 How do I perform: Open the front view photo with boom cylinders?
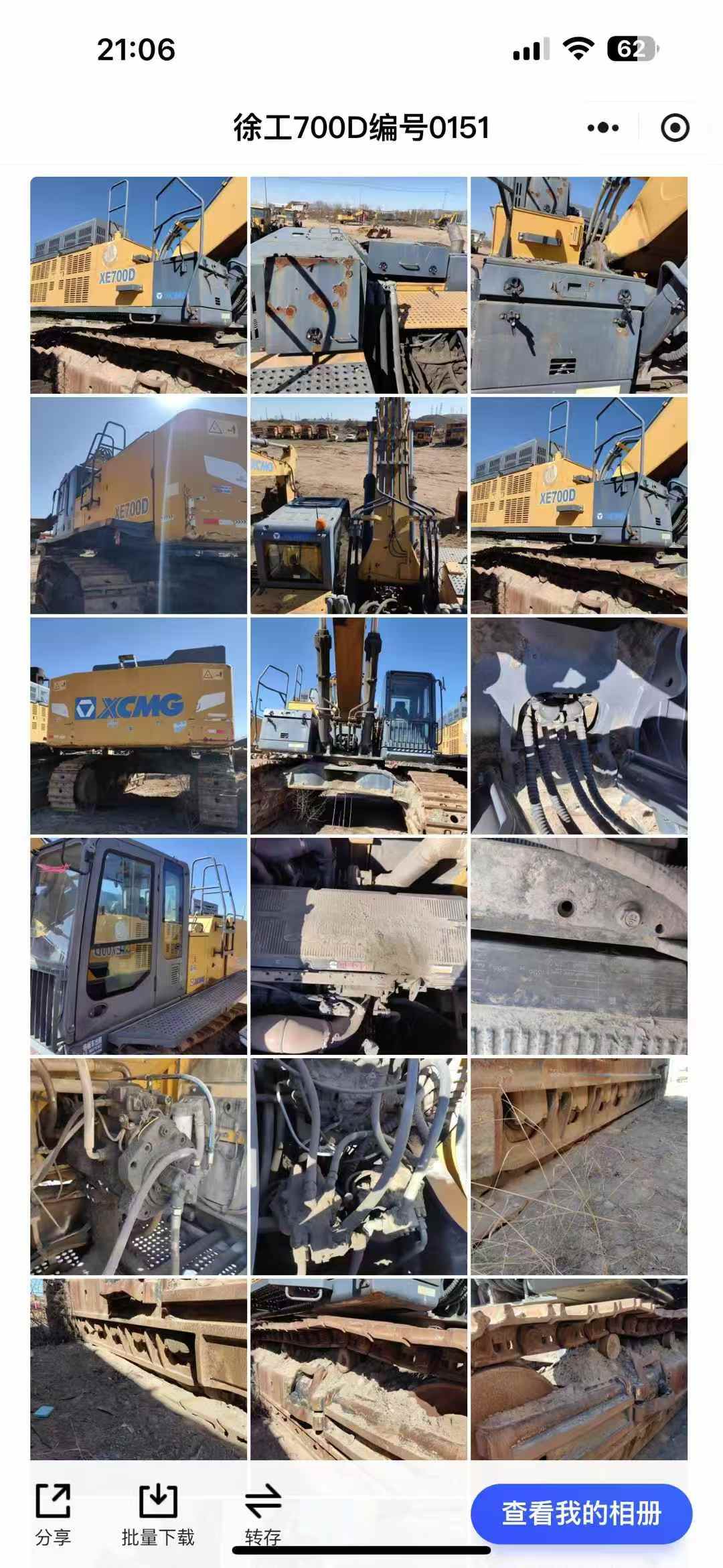[x=359, y=725]
